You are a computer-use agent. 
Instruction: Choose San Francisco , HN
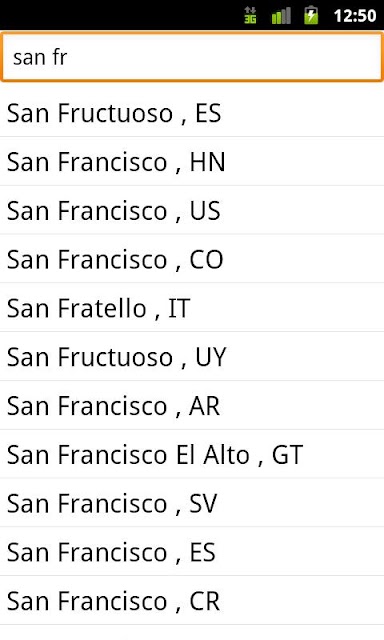point(192,162)
